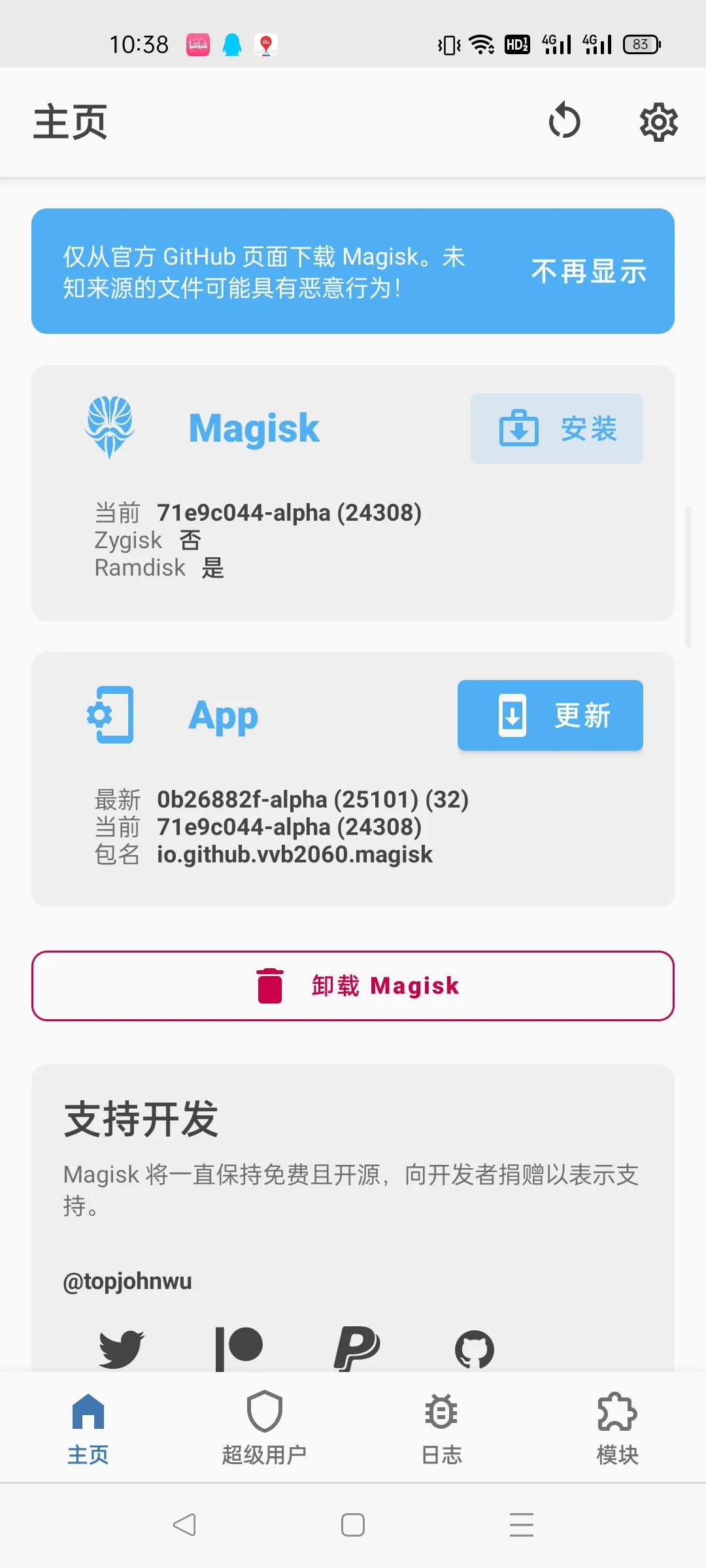This screenshot has width=706, height=1568.
Task: Select the 主页 tab
Action: coord(88,1428)
